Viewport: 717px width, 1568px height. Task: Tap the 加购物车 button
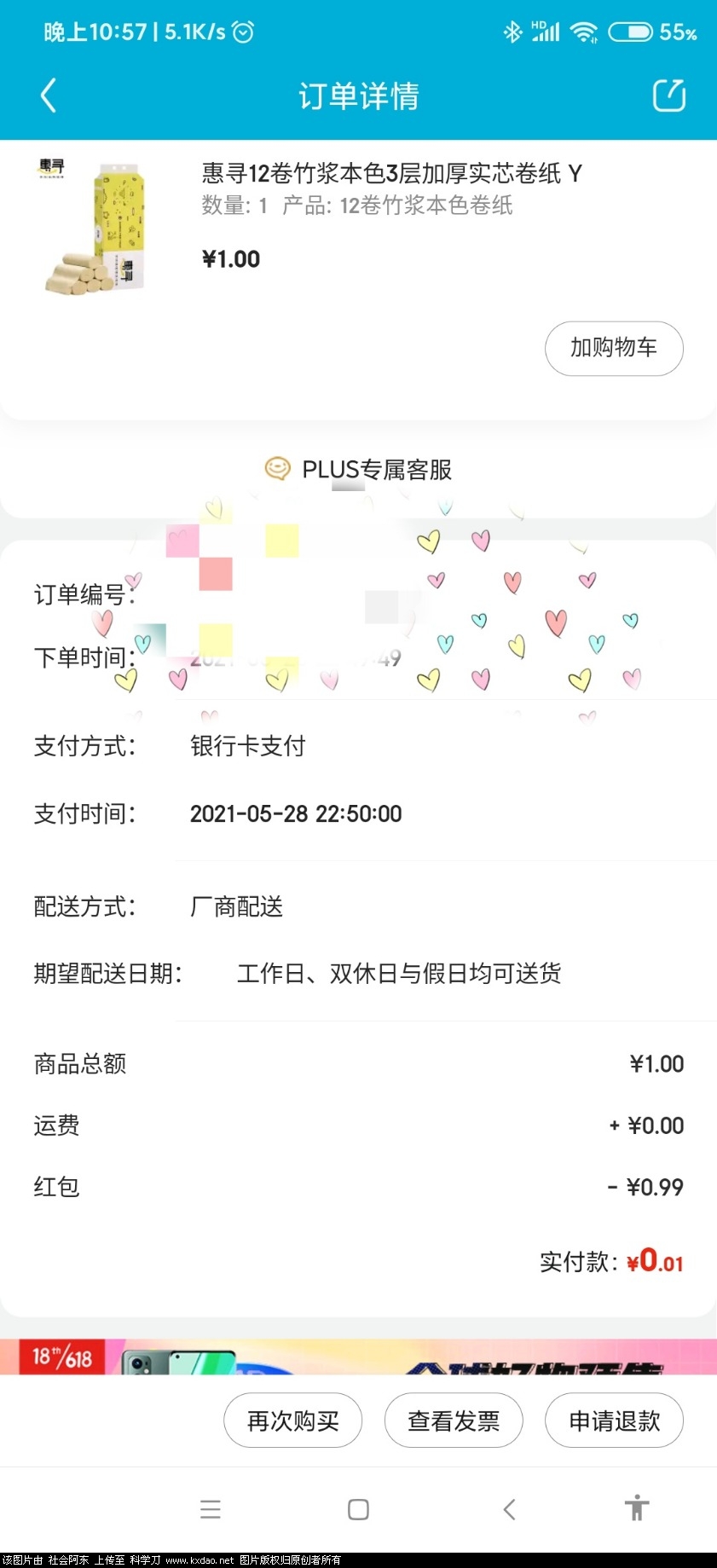click(x=614, y=348)
